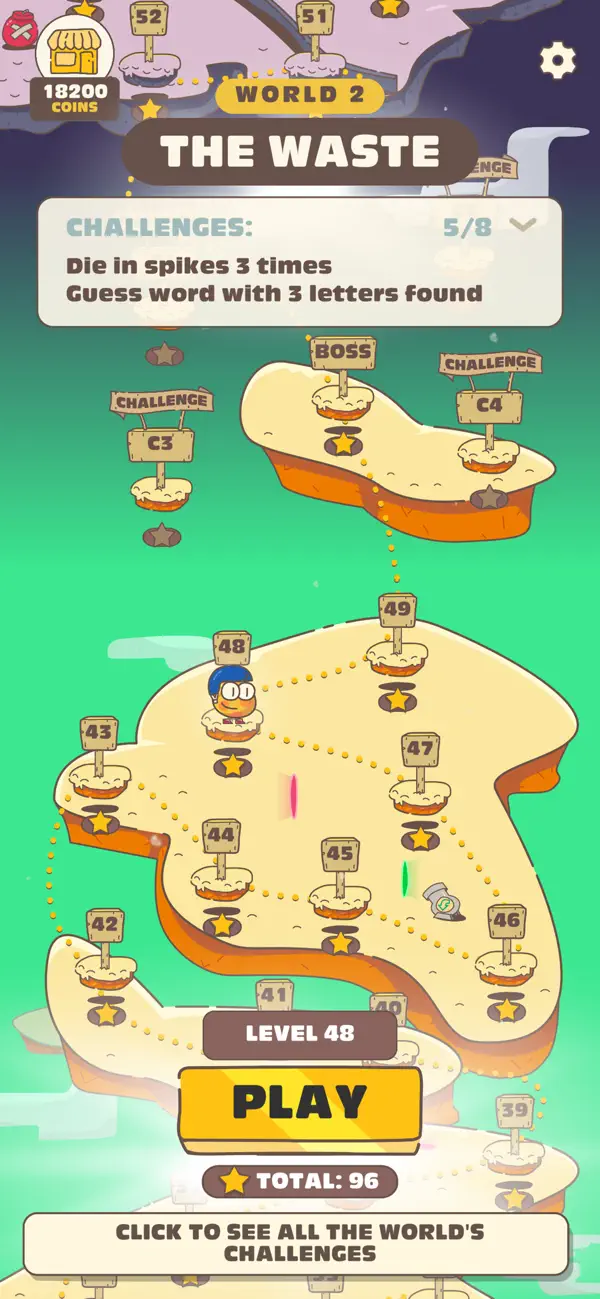Choose level 39 signpost
This screenshot has width=600, height=1299.
514,1111
